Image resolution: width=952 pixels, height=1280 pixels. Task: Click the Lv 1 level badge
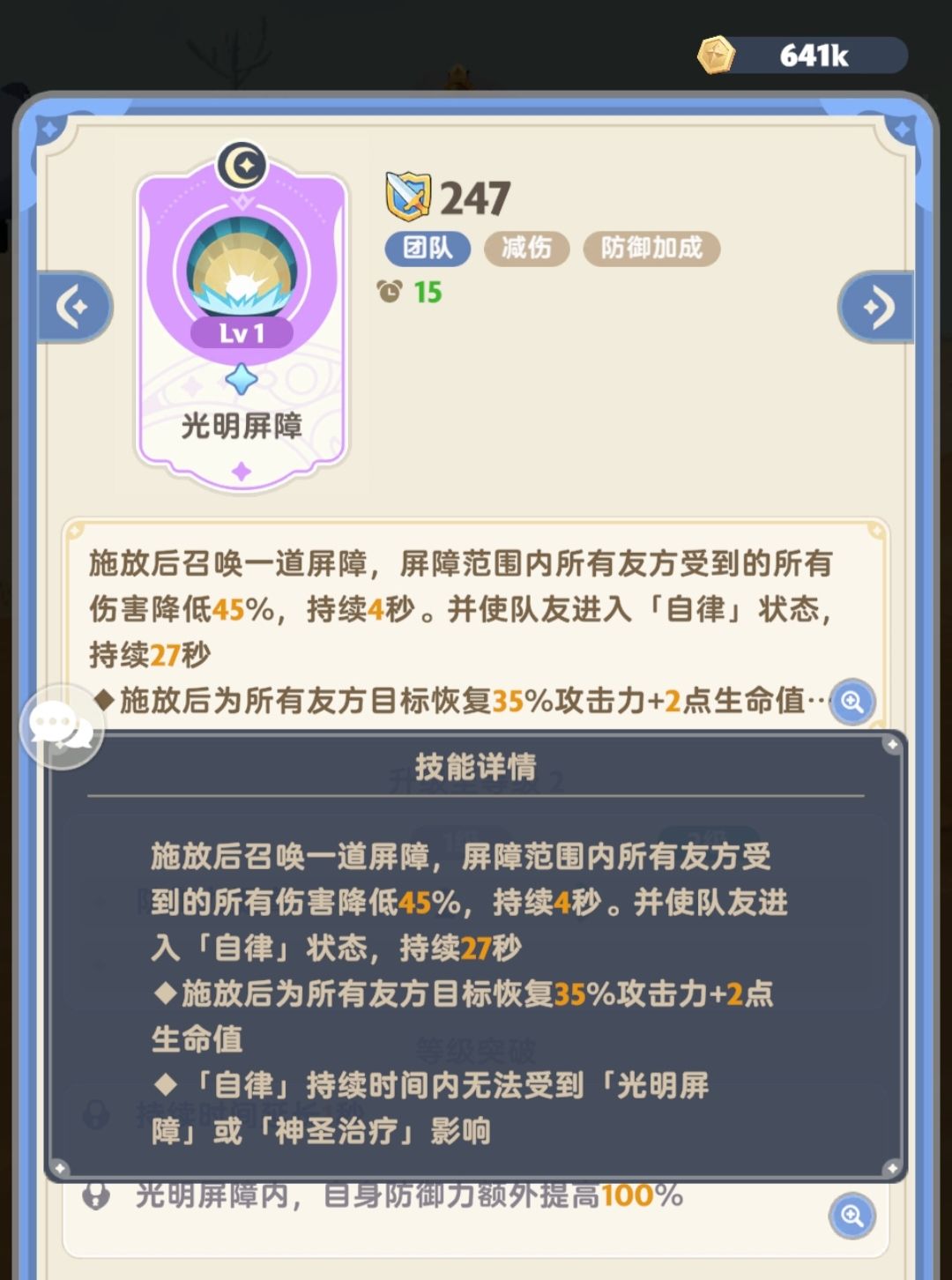[239, 333]
